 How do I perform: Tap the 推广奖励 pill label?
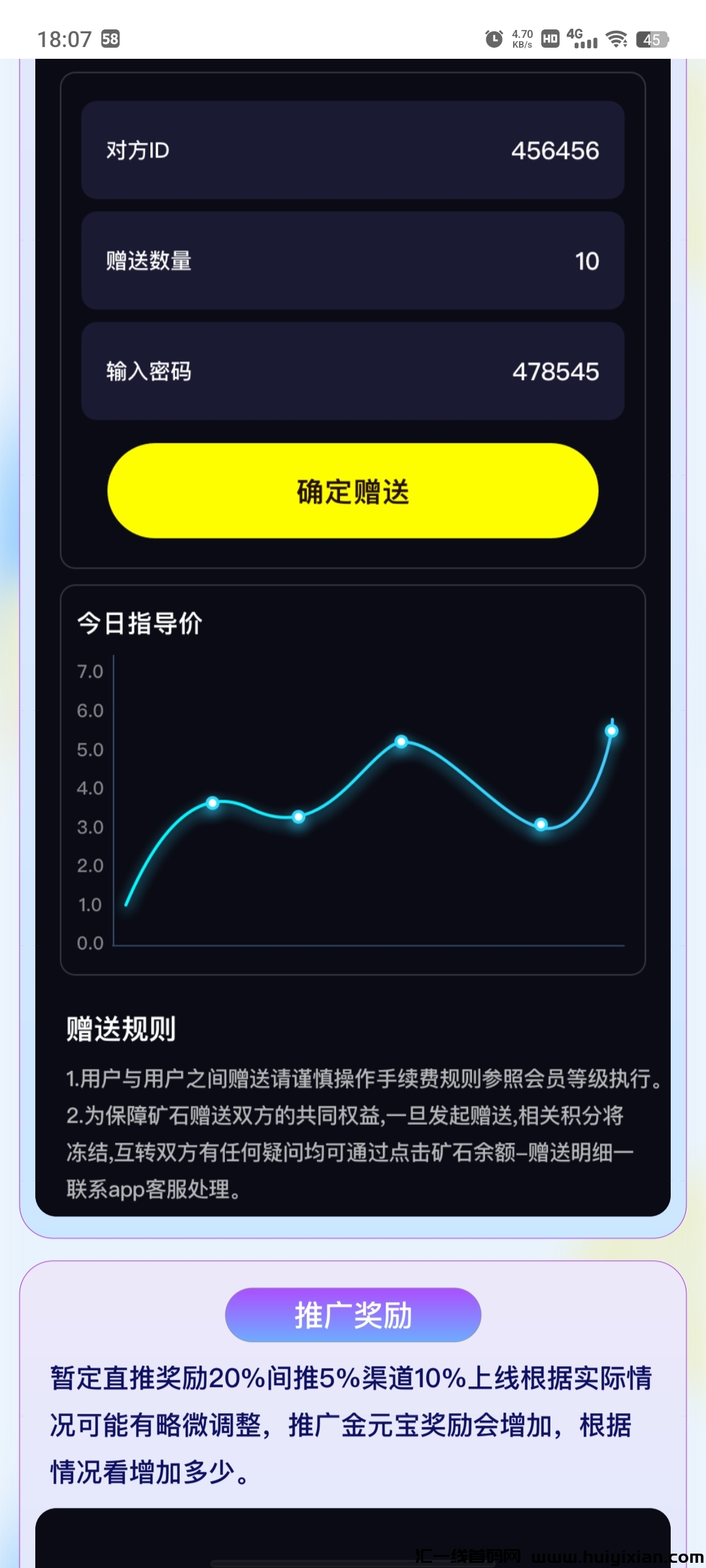[353, 1315]
